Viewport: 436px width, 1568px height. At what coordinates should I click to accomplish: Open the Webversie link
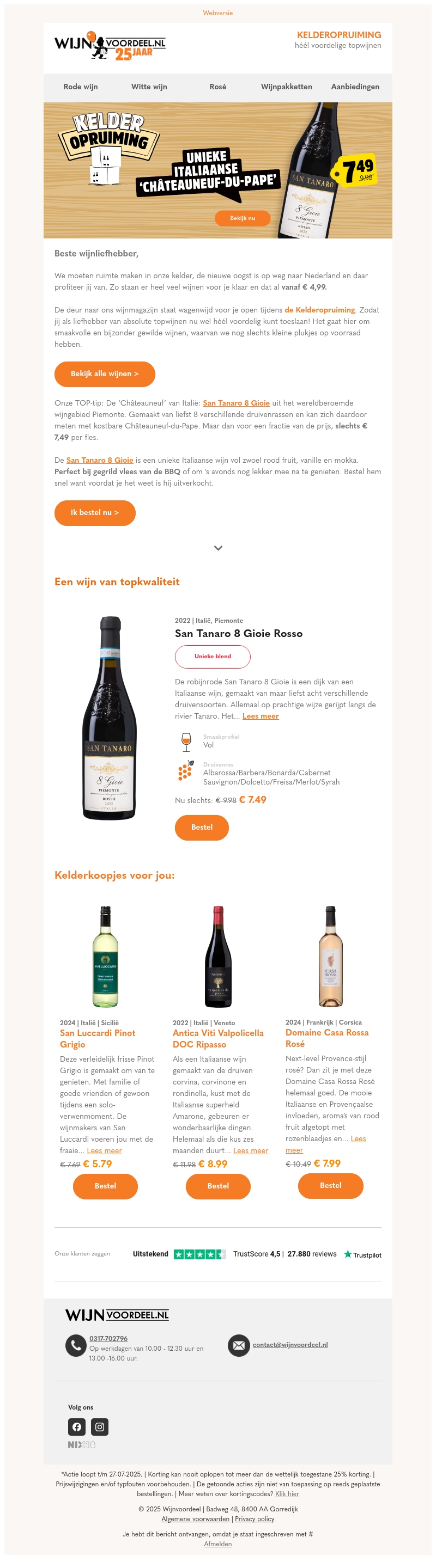pyautogui.click(x=217, y=13)
